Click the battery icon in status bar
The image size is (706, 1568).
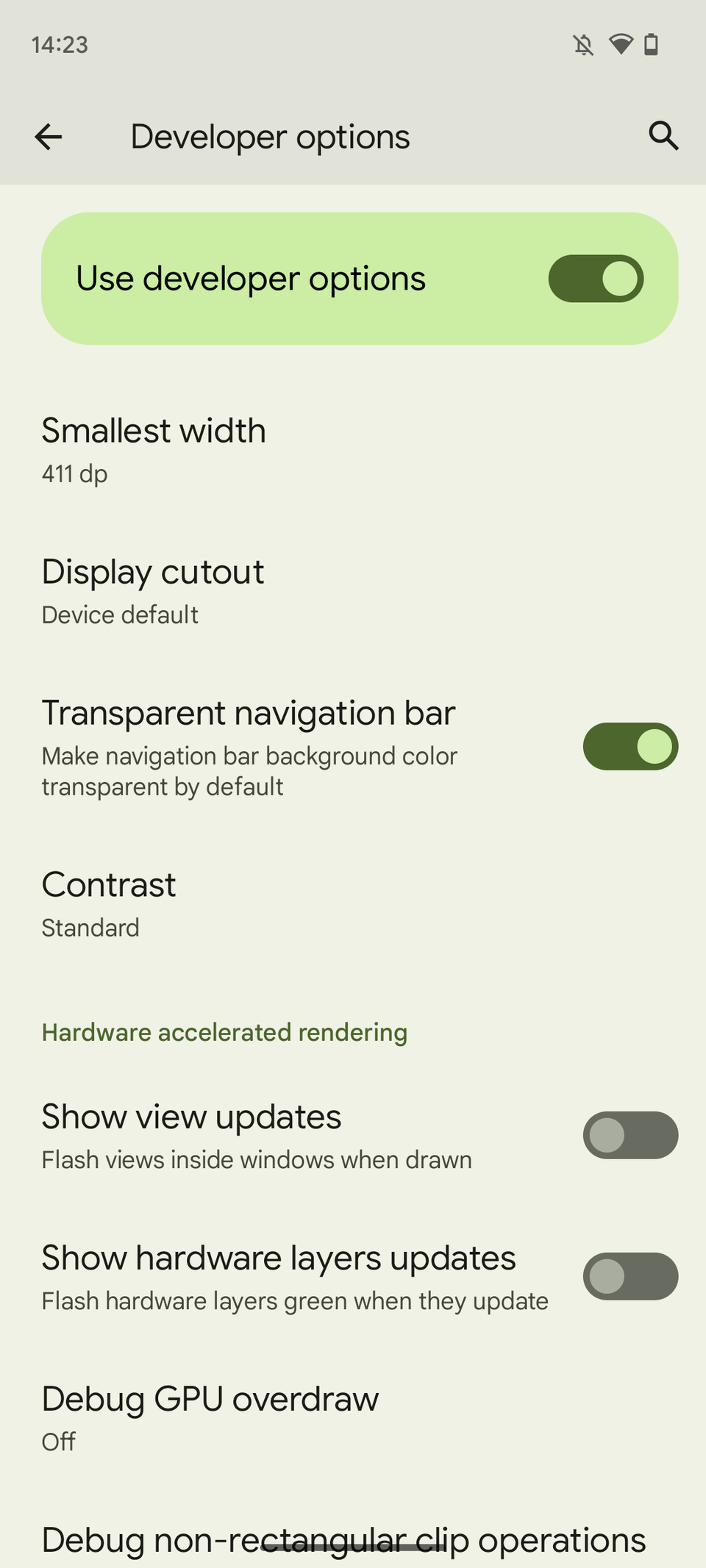tap(652, 44)
